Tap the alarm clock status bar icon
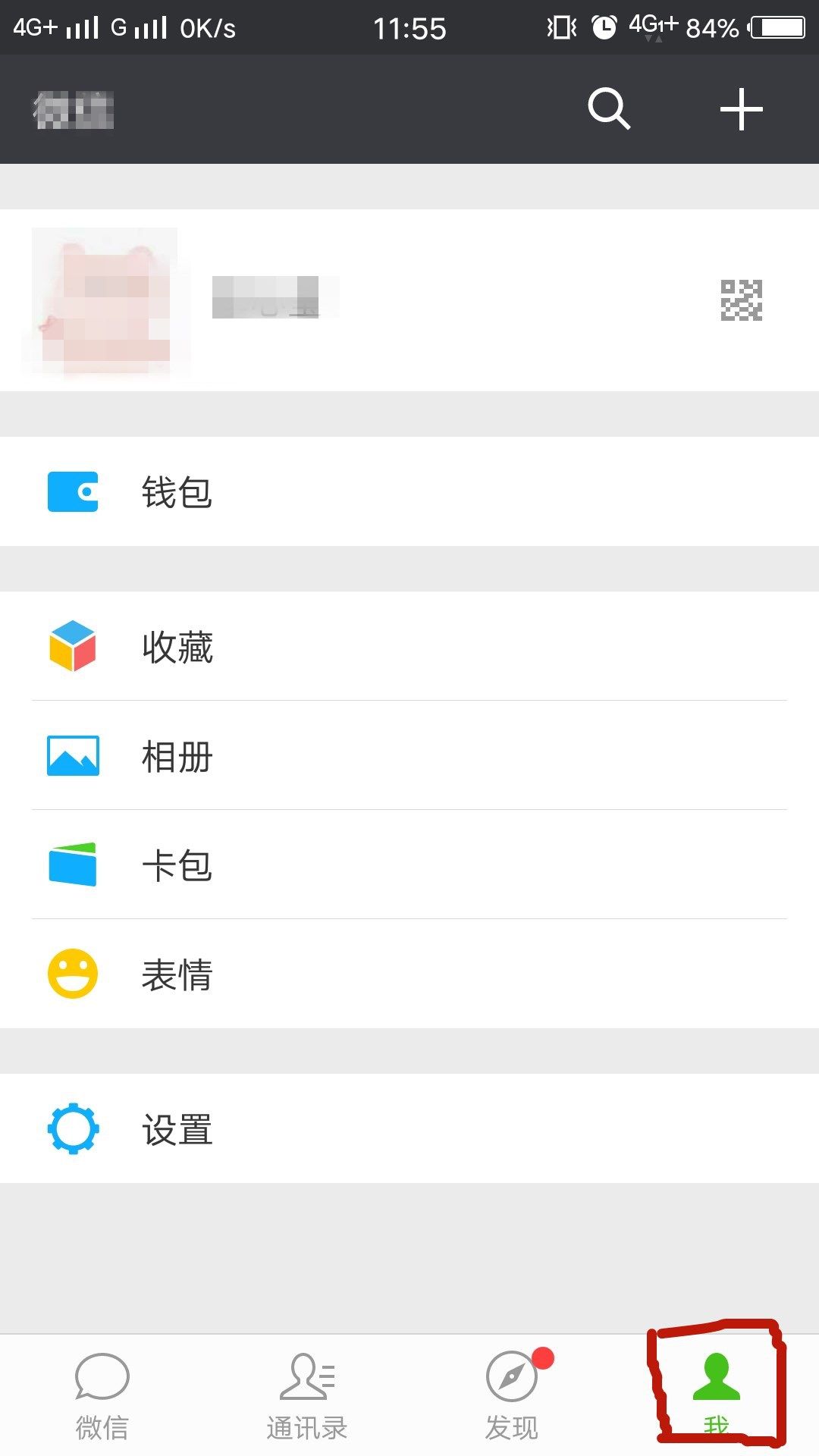The width and height of the screenshot is (819, 1456). (x=604, y=27)
